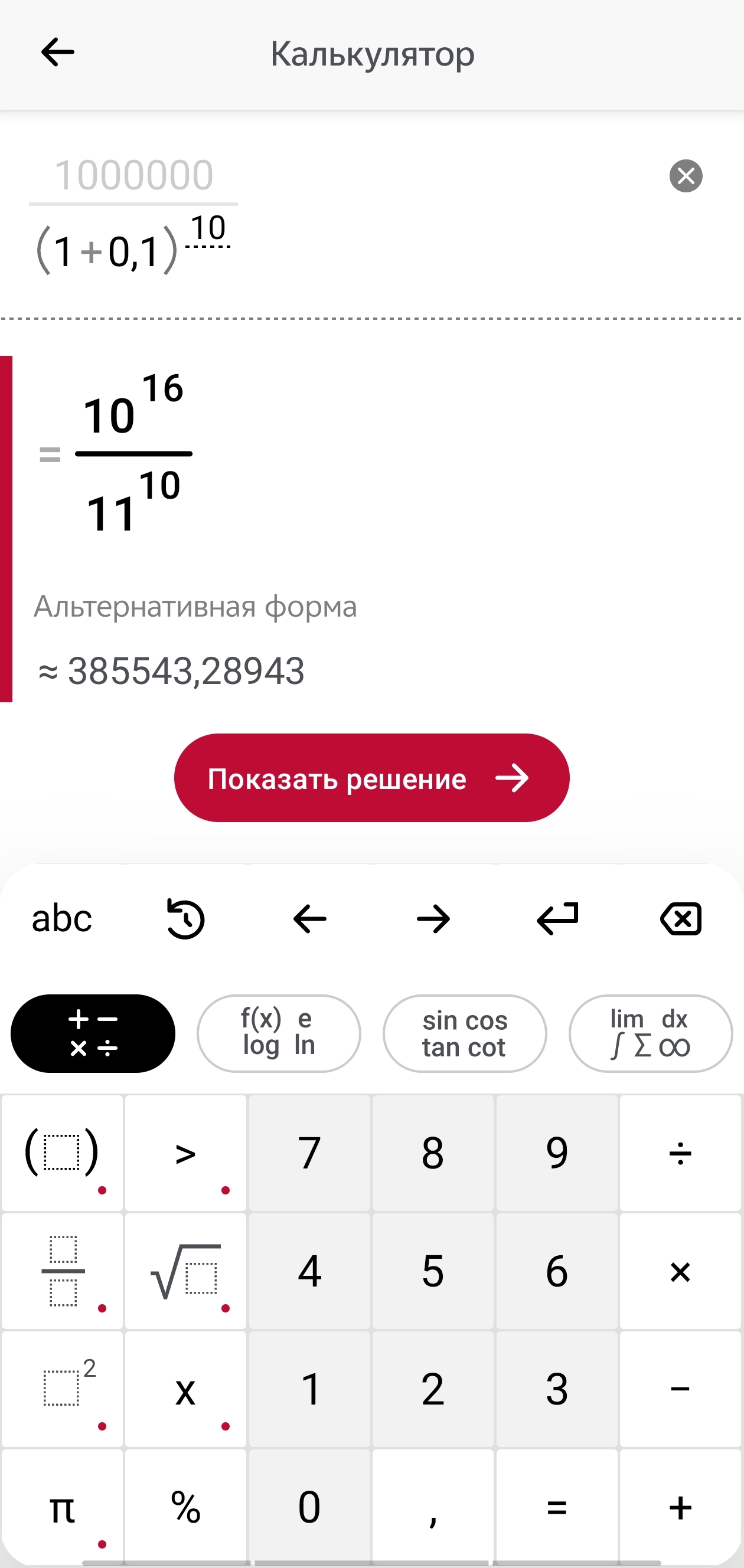The image size is (744, 1568).
Task: Insert the π constant
Action: (x=62, y=1507)
